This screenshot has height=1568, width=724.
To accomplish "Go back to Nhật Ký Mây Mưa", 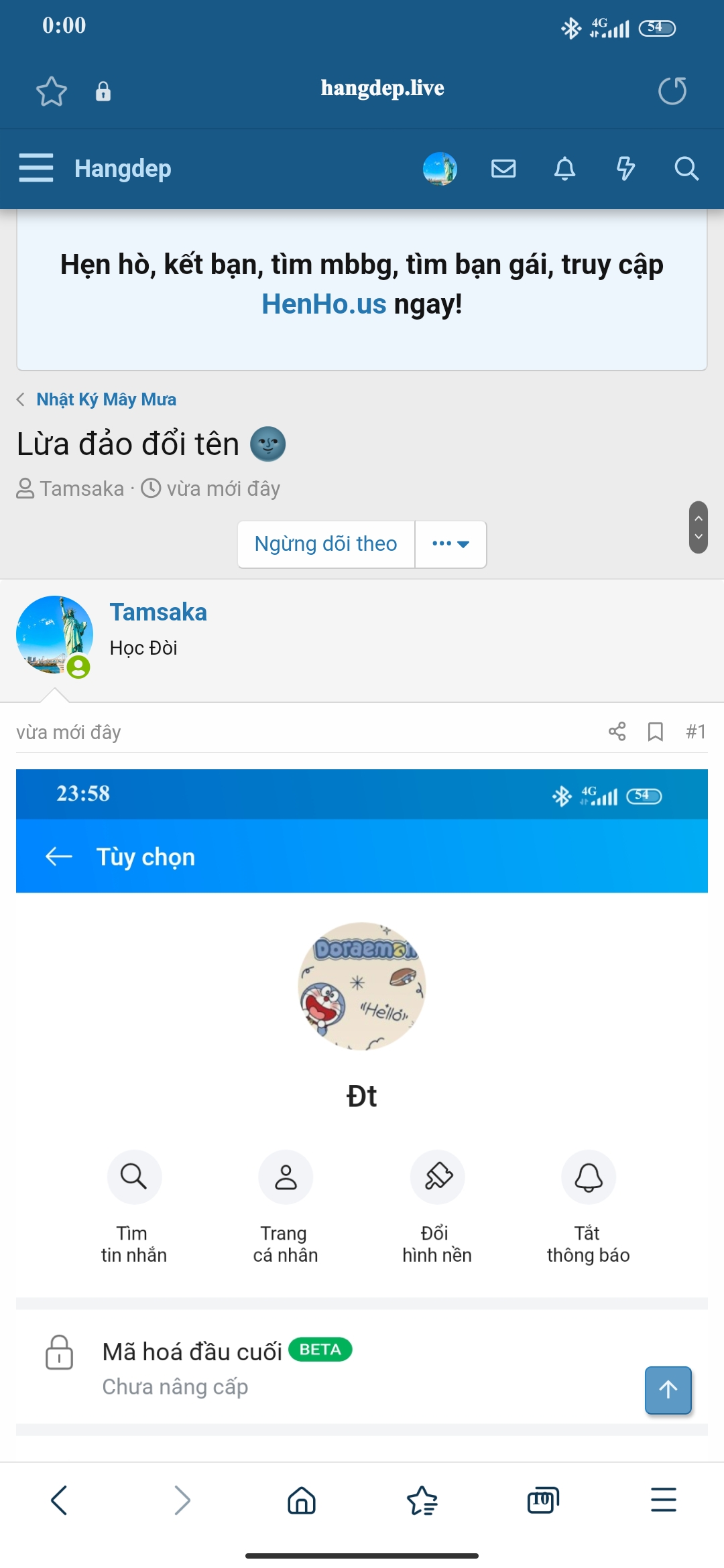I will click(x=106, y=399).
